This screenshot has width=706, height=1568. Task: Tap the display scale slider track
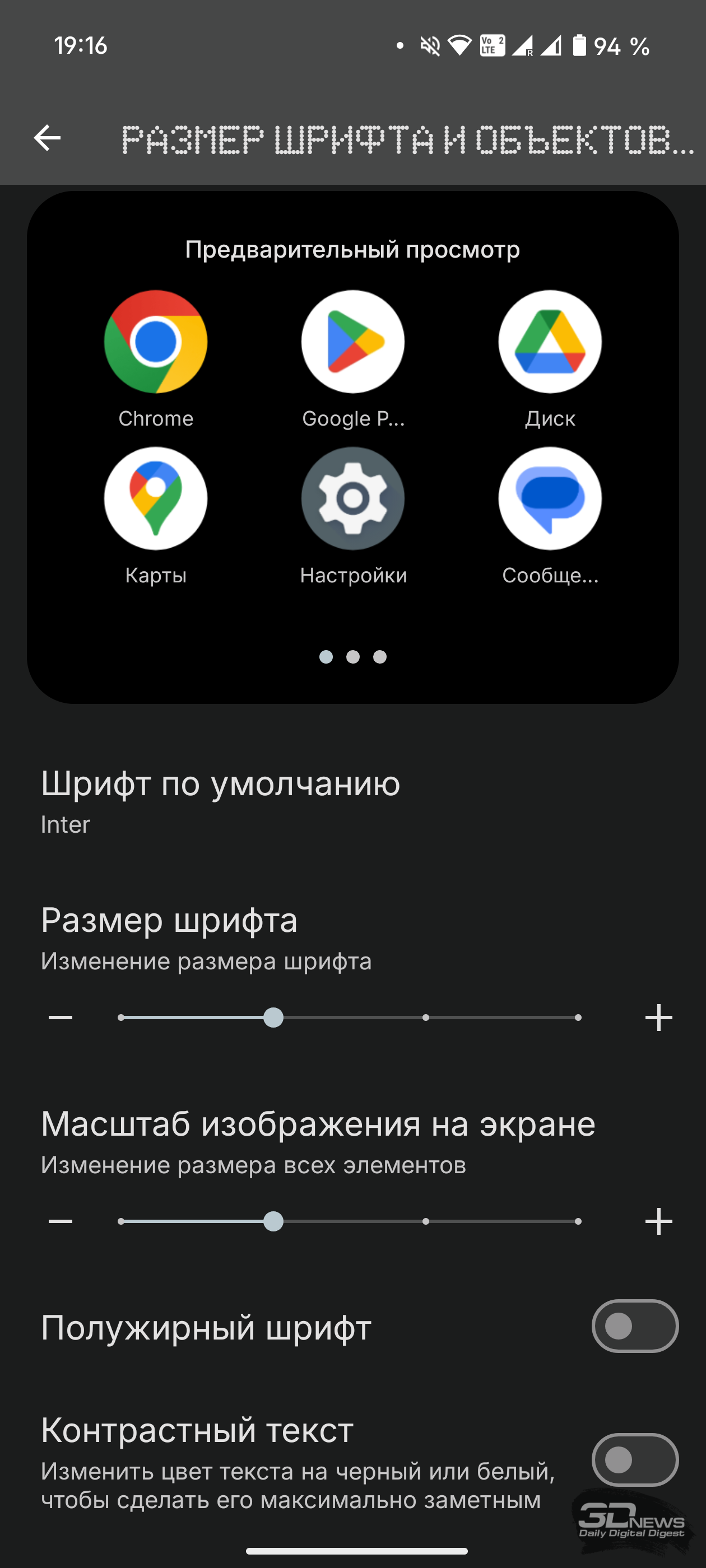[350, 1221]
